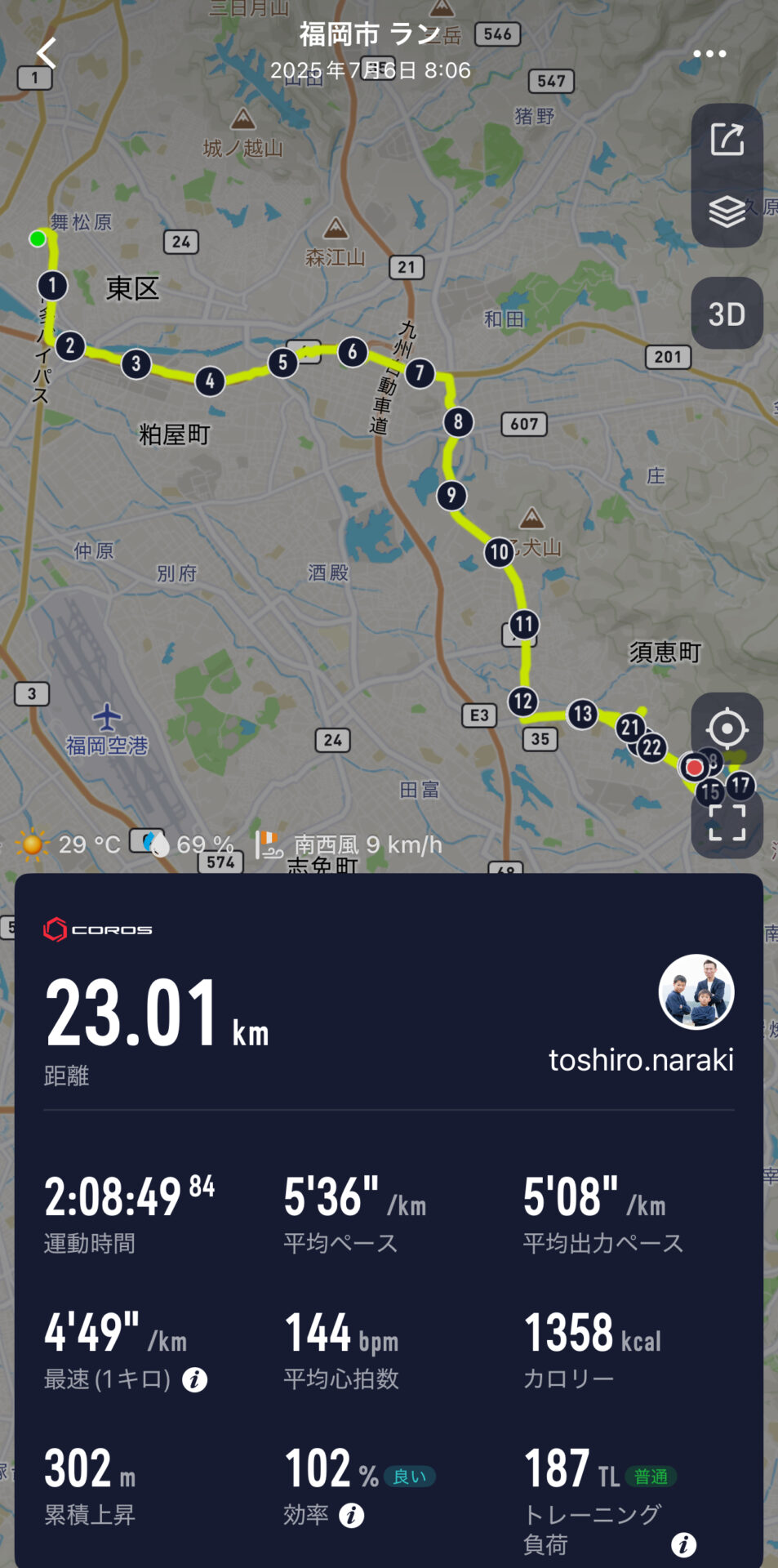
Task: Show info about the 効率 efficiency metric
Action: pyautogui.click(x=351, y=1516)
